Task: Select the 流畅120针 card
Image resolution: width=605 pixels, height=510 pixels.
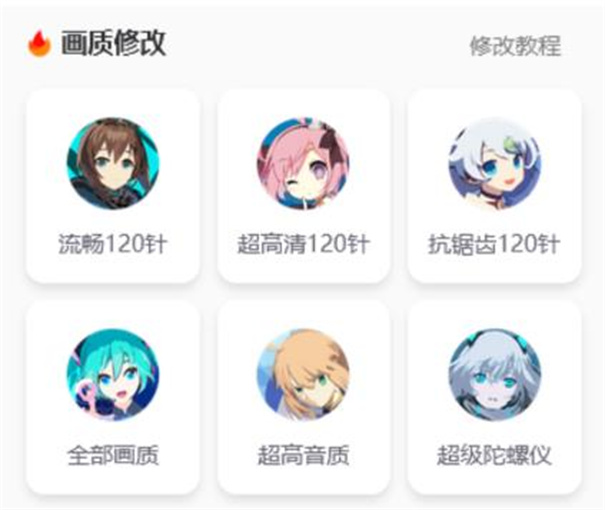Action: (x=112, y=186)
